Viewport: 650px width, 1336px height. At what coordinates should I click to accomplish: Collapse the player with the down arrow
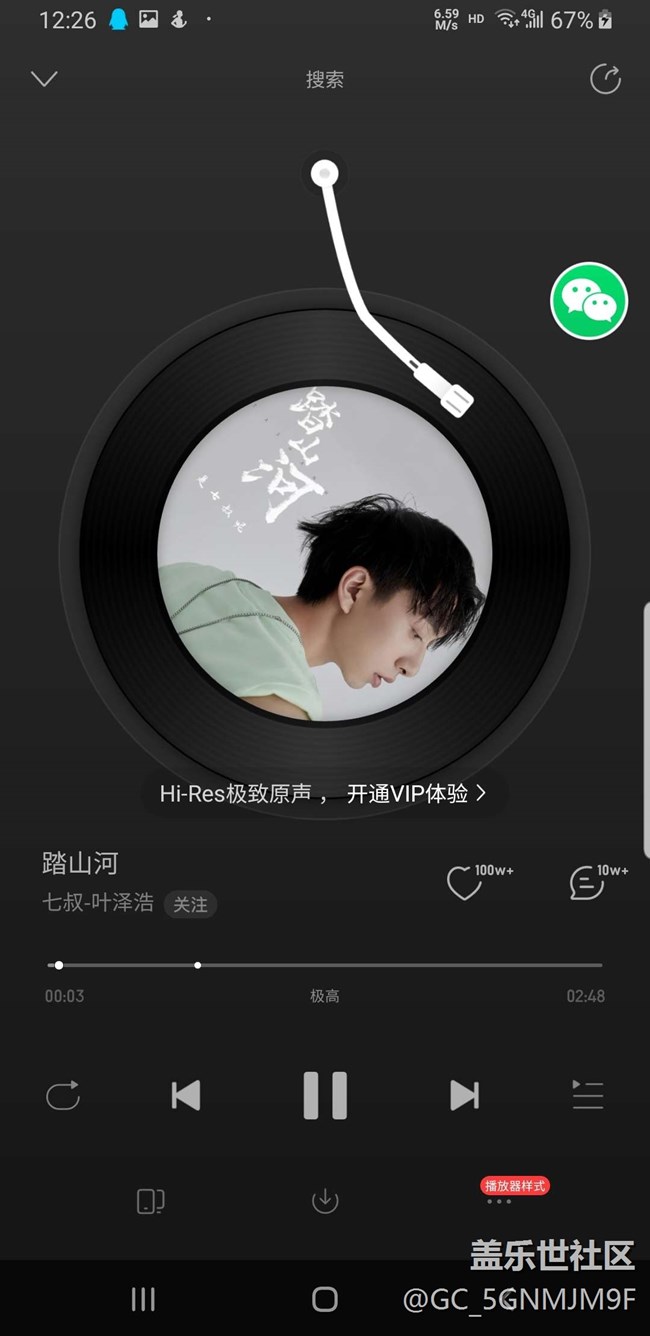pyautogui.click(x=44, y=79)
